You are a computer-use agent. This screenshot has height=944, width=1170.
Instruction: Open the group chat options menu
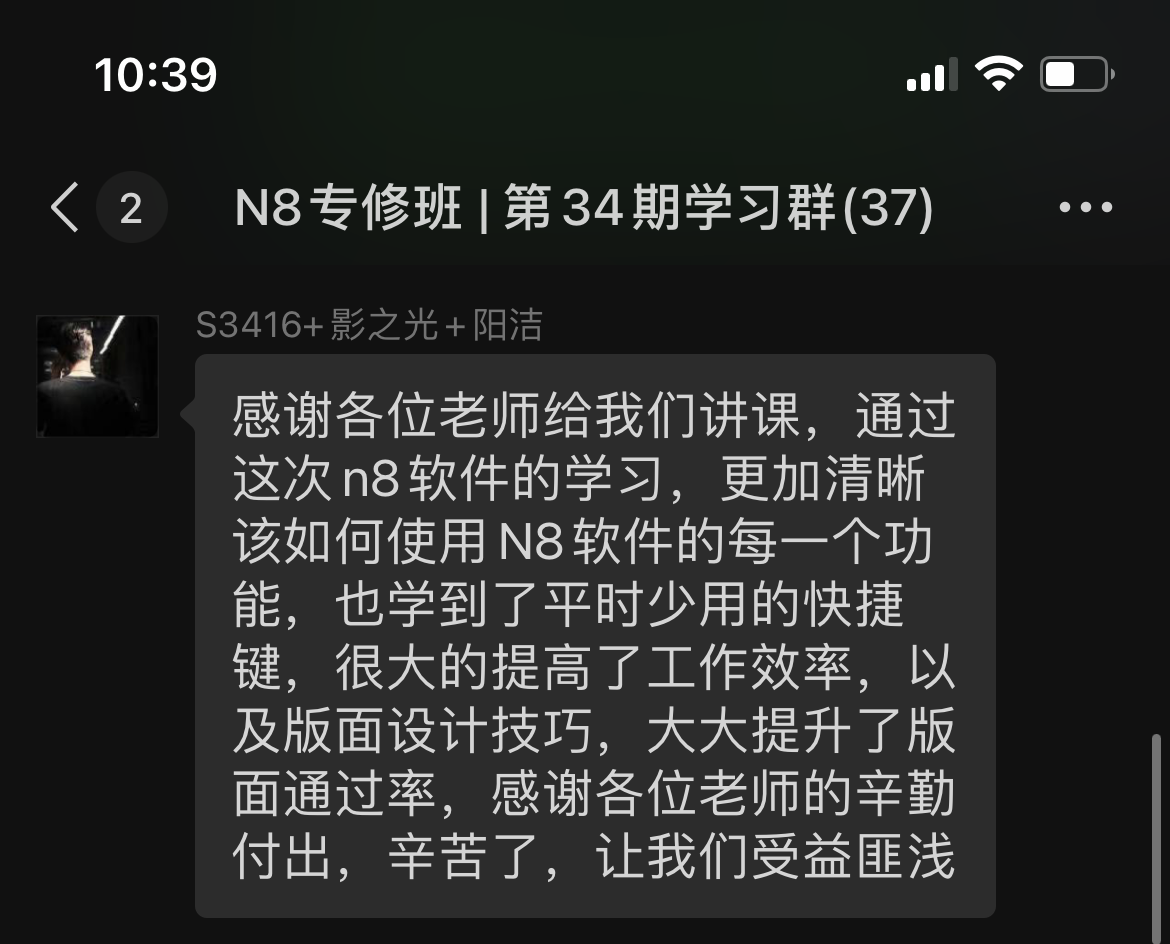1085,208
